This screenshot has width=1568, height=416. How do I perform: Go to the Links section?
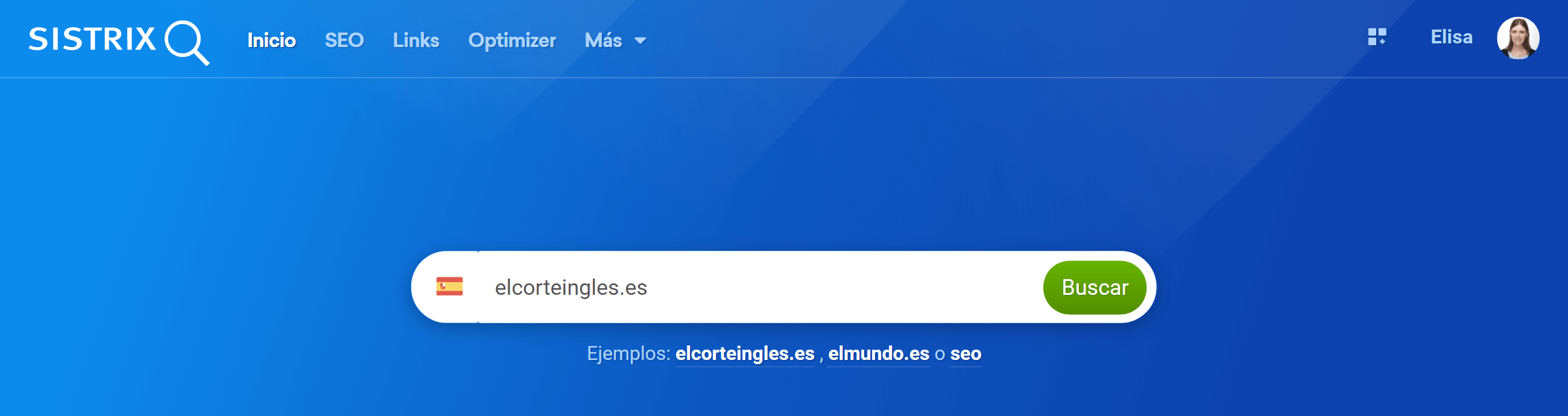click(416, 40)
